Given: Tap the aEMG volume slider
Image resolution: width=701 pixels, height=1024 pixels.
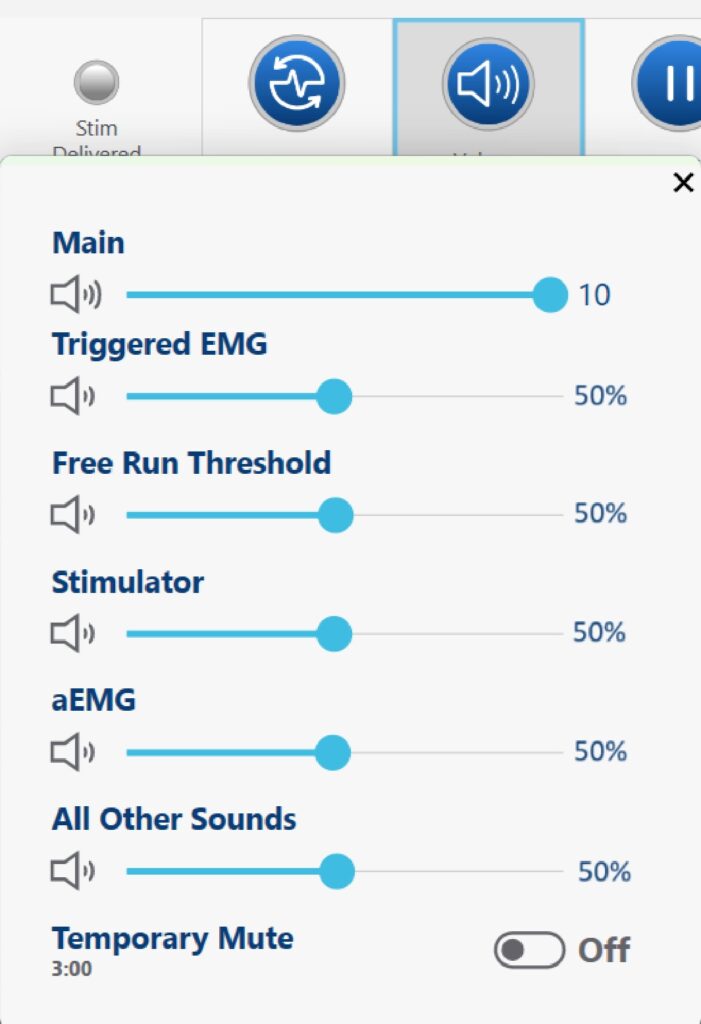Looking at the screenshot, I should pos(332,752).
